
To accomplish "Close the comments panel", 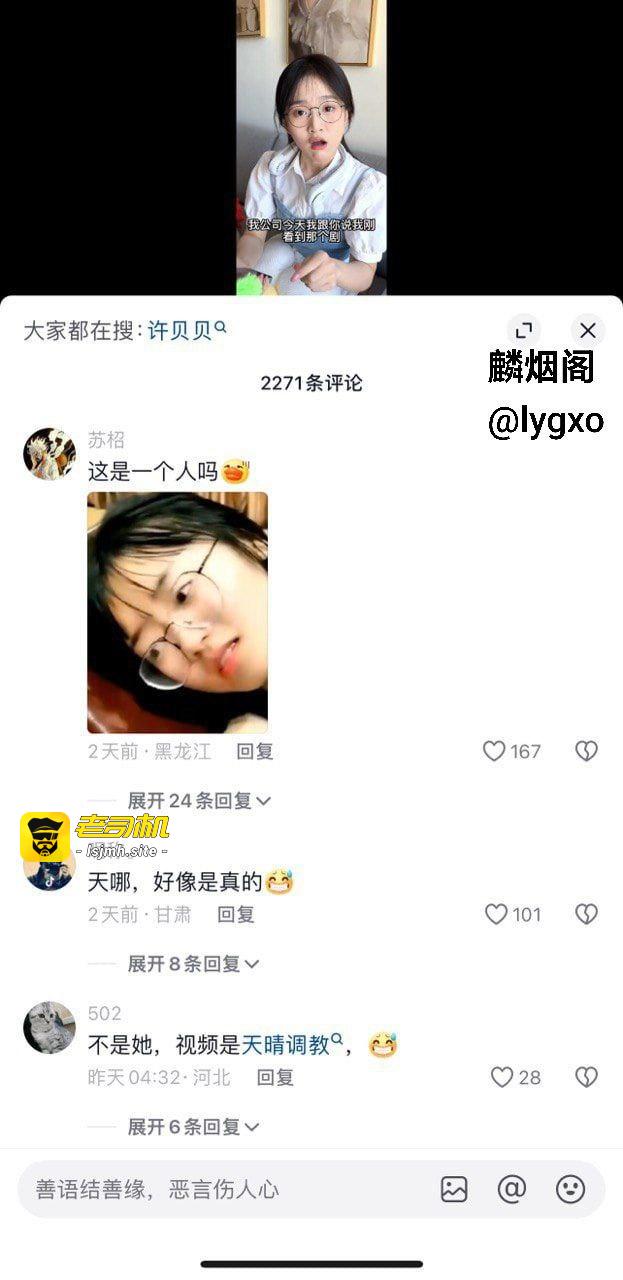I will point(588,331).
